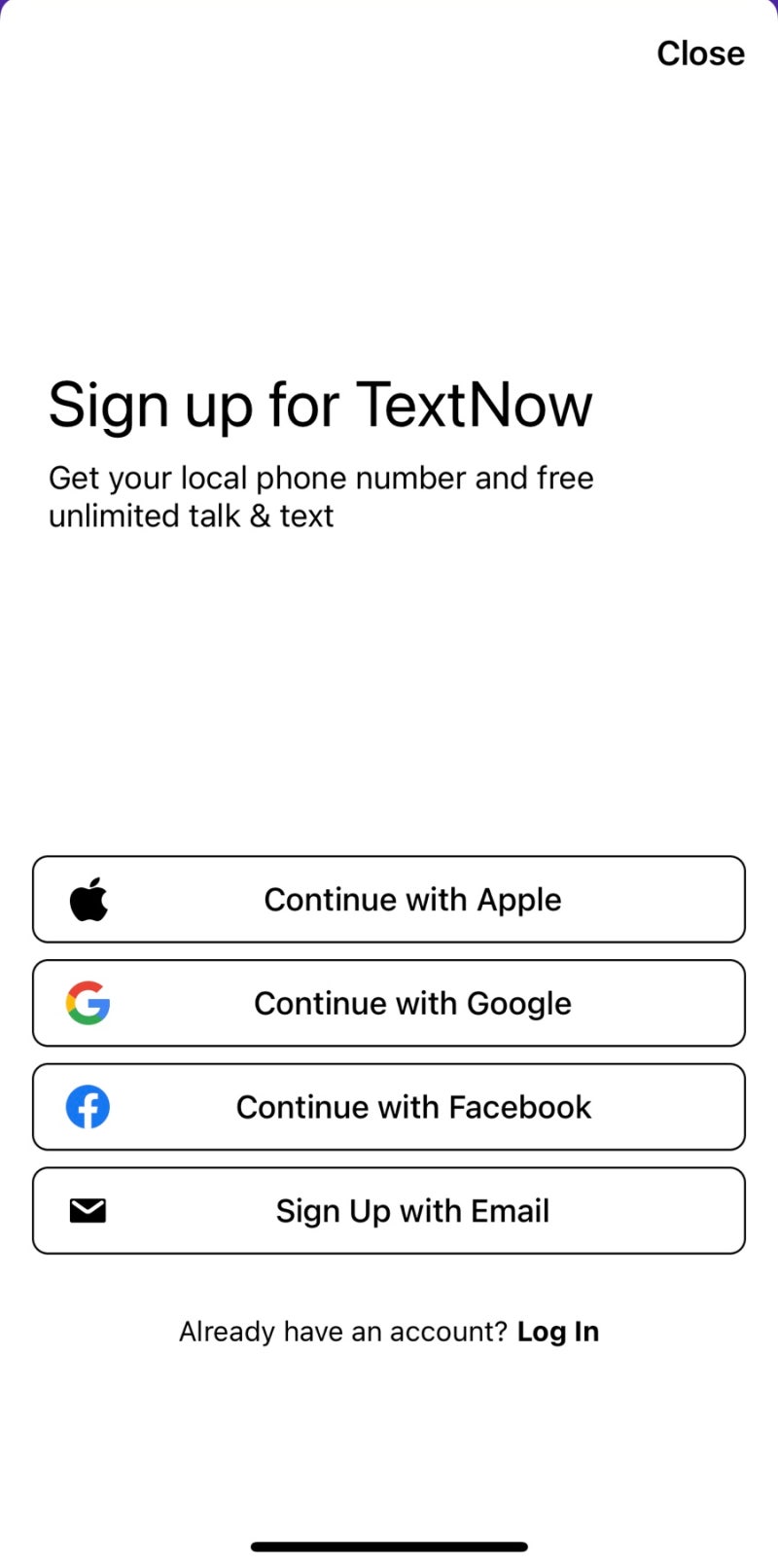This screenshot has width=778, height=1568.
Task: Tap the blue Facebook logo
Action: pyautogui.click(x=88, y=1107)
